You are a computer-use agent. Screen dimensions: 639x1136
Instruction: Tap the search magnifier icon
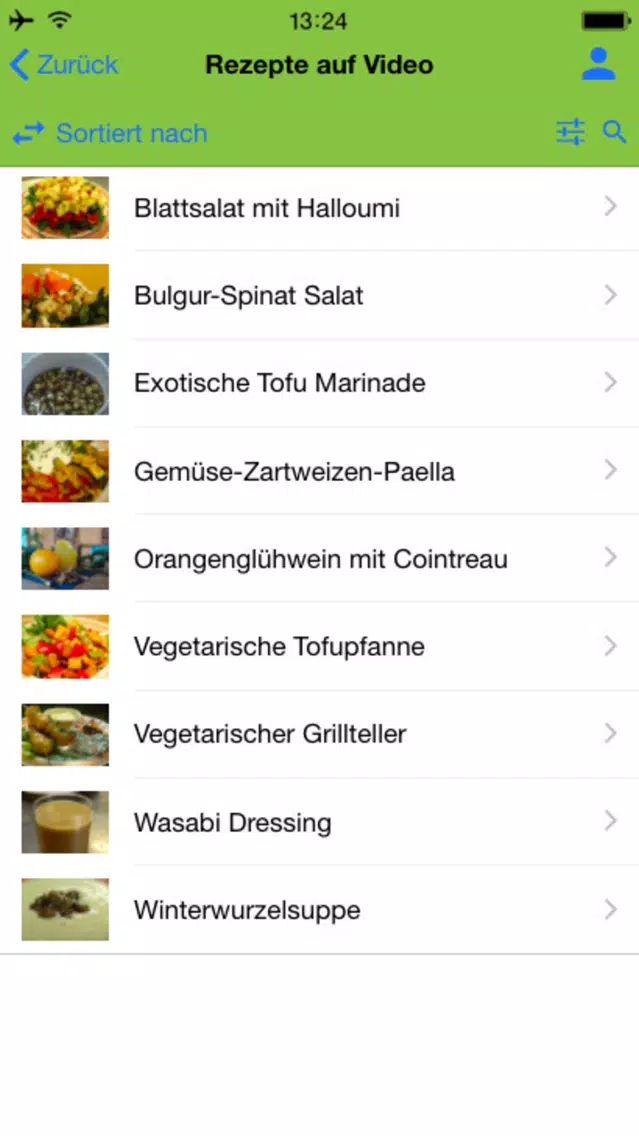(614, 133)
